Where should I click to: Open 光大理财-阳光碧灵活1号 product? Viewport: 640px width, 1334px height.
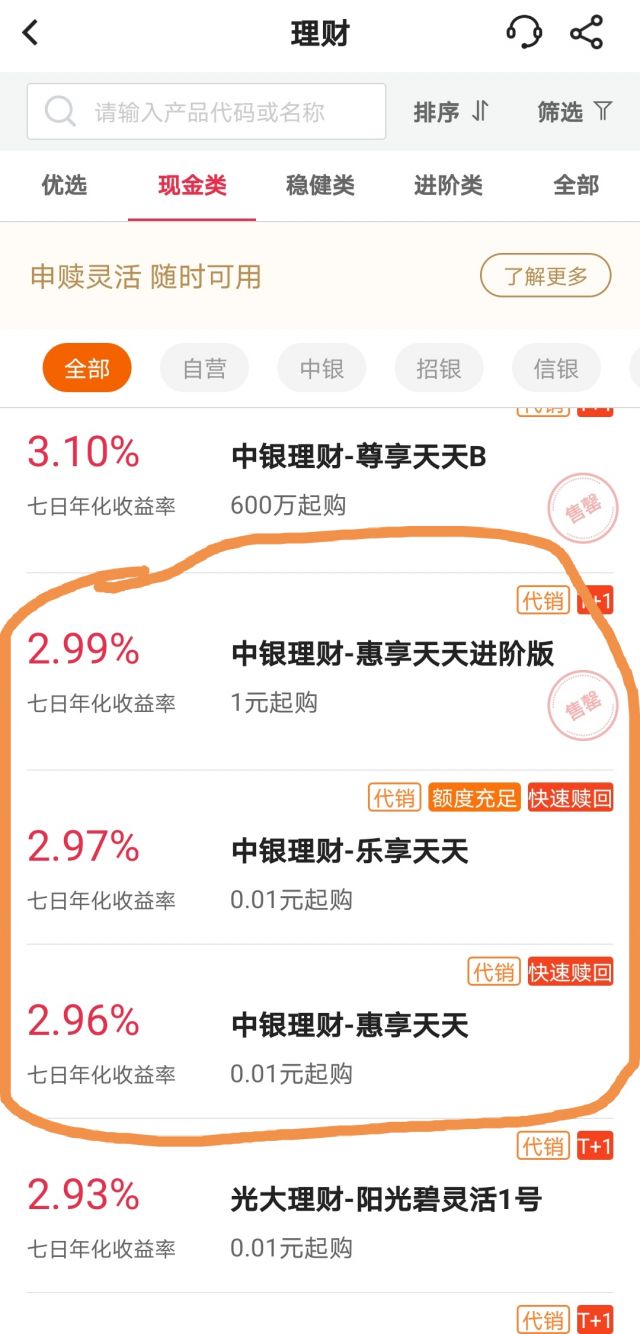coord(320,1206)
